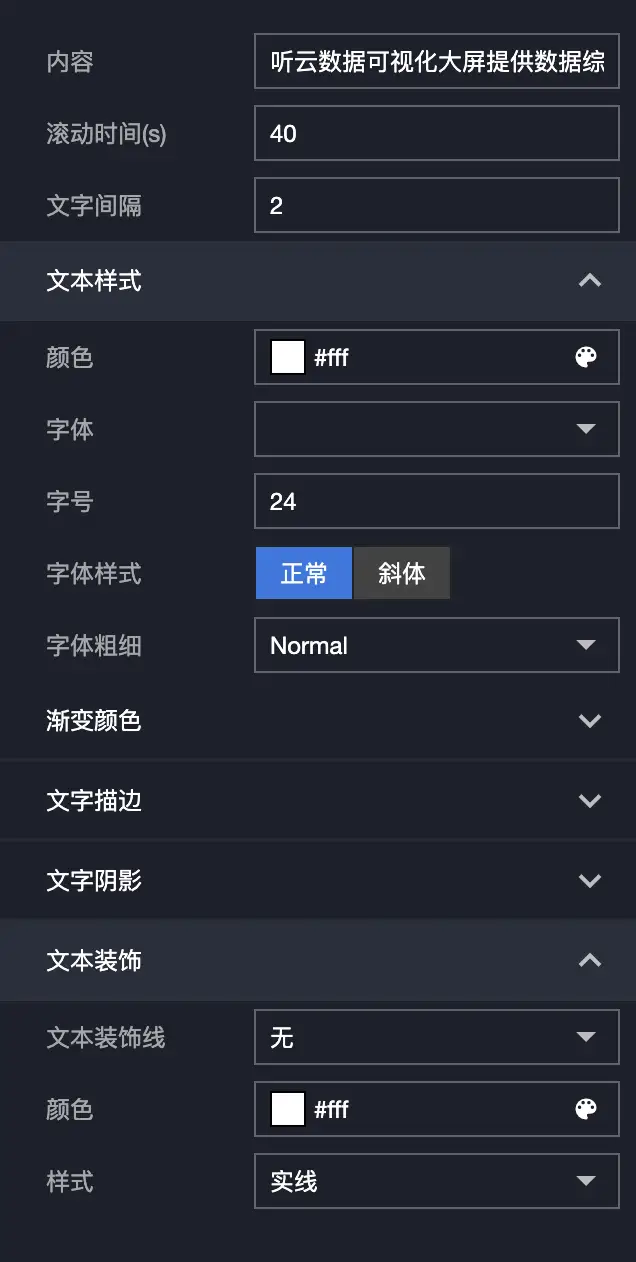Expand the 渐变颜色 section
Viewport: 636px width, 1262px height.
[590, 721]
